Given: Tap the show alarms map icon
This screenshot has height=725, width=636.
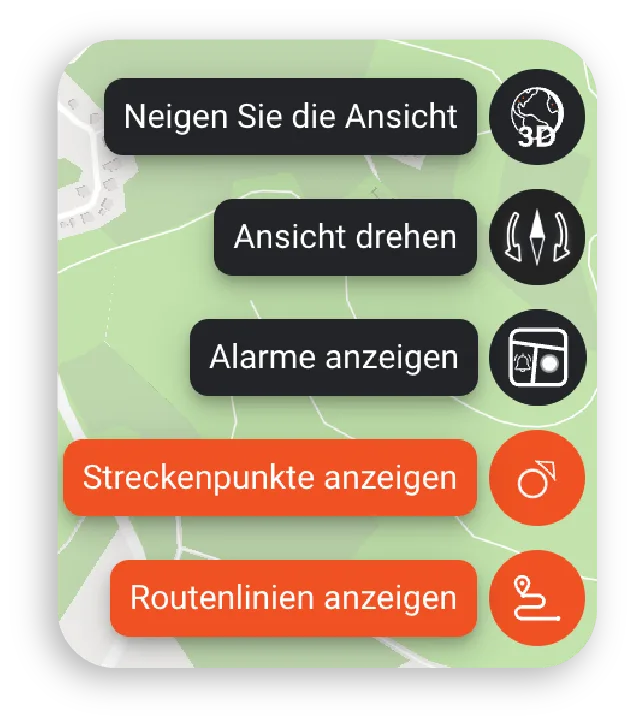Looking at the screenshot, I should click(537, 358).
